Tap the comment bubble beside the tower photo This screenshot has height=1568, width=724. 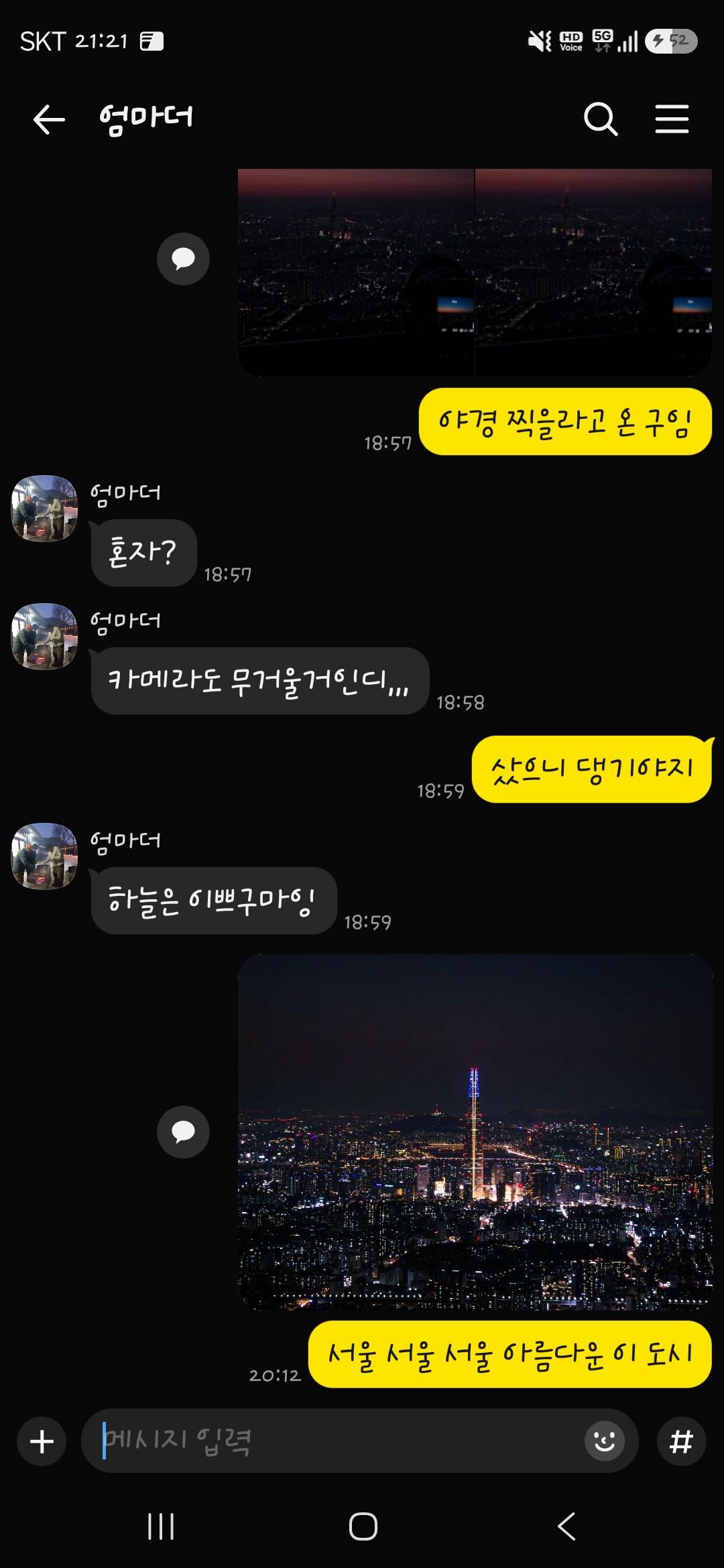click(183, 1132)
